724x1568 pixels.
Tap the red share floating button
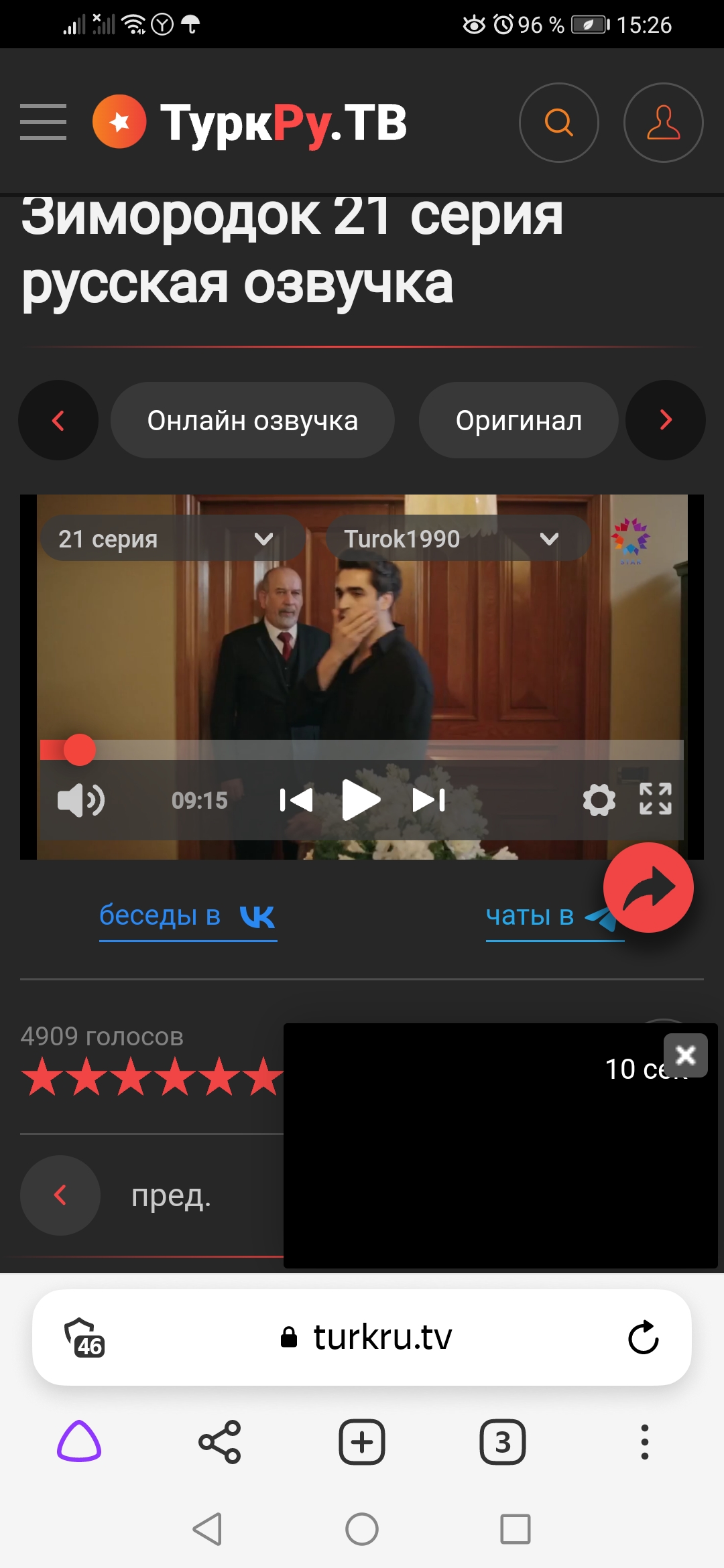[648, 887]
